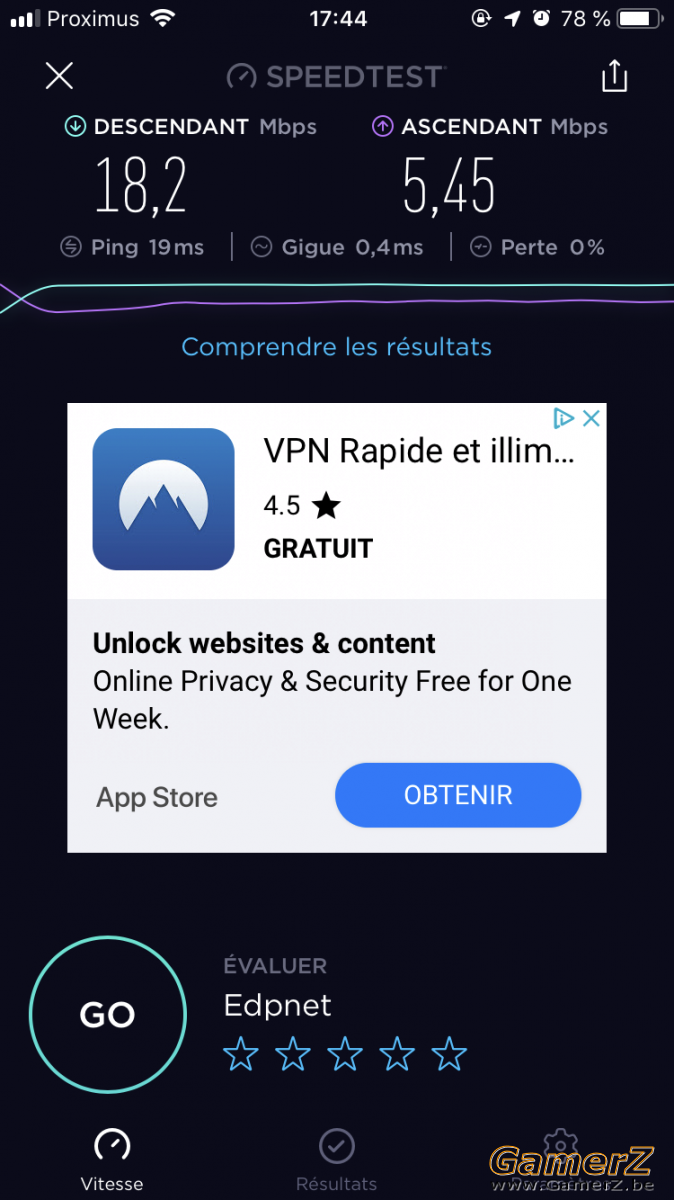The height and width of the screenshot is (1200, 674).
Task: Open the Comprendre les résultats link
Action: [337, 347]
